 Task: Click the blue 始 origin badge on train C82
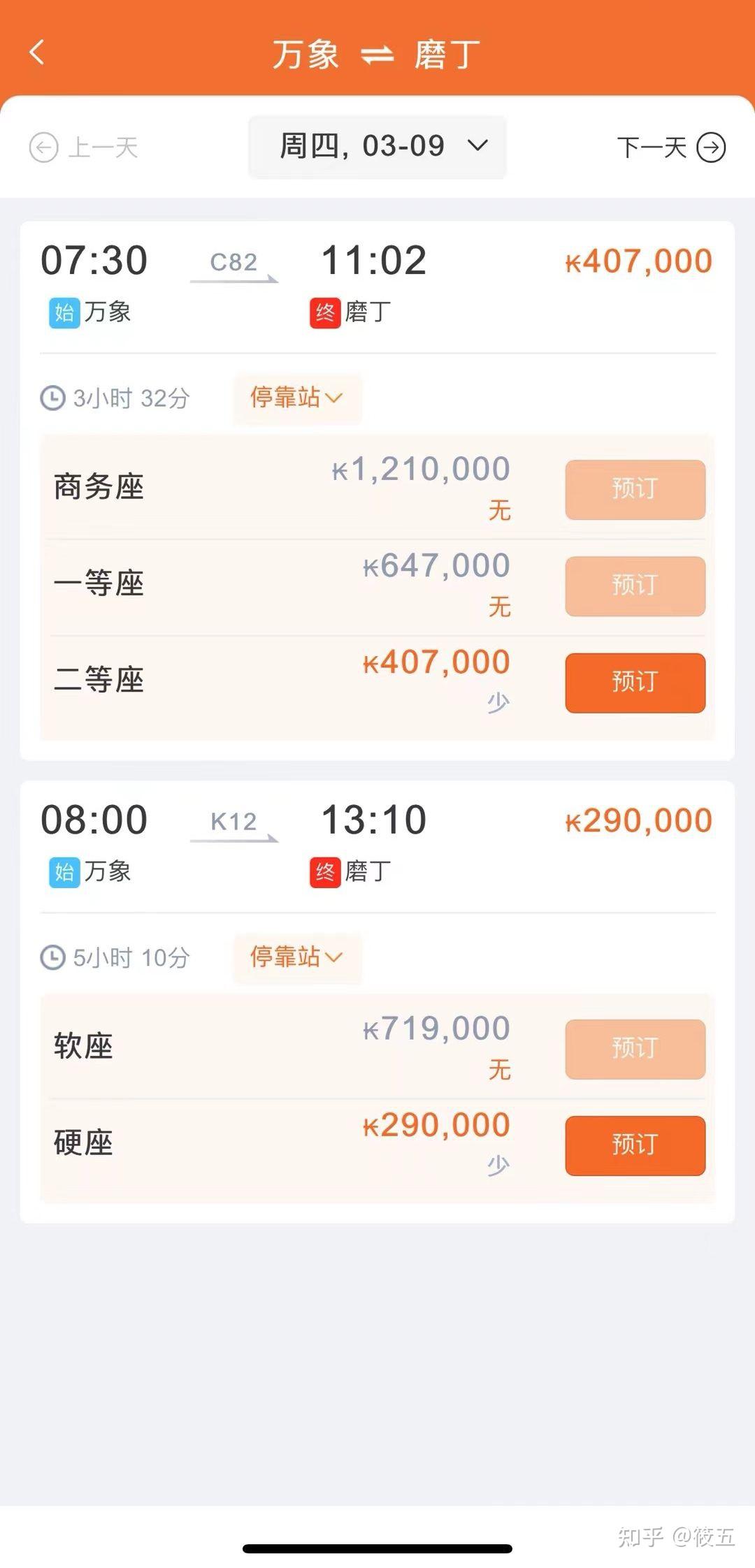64,312
